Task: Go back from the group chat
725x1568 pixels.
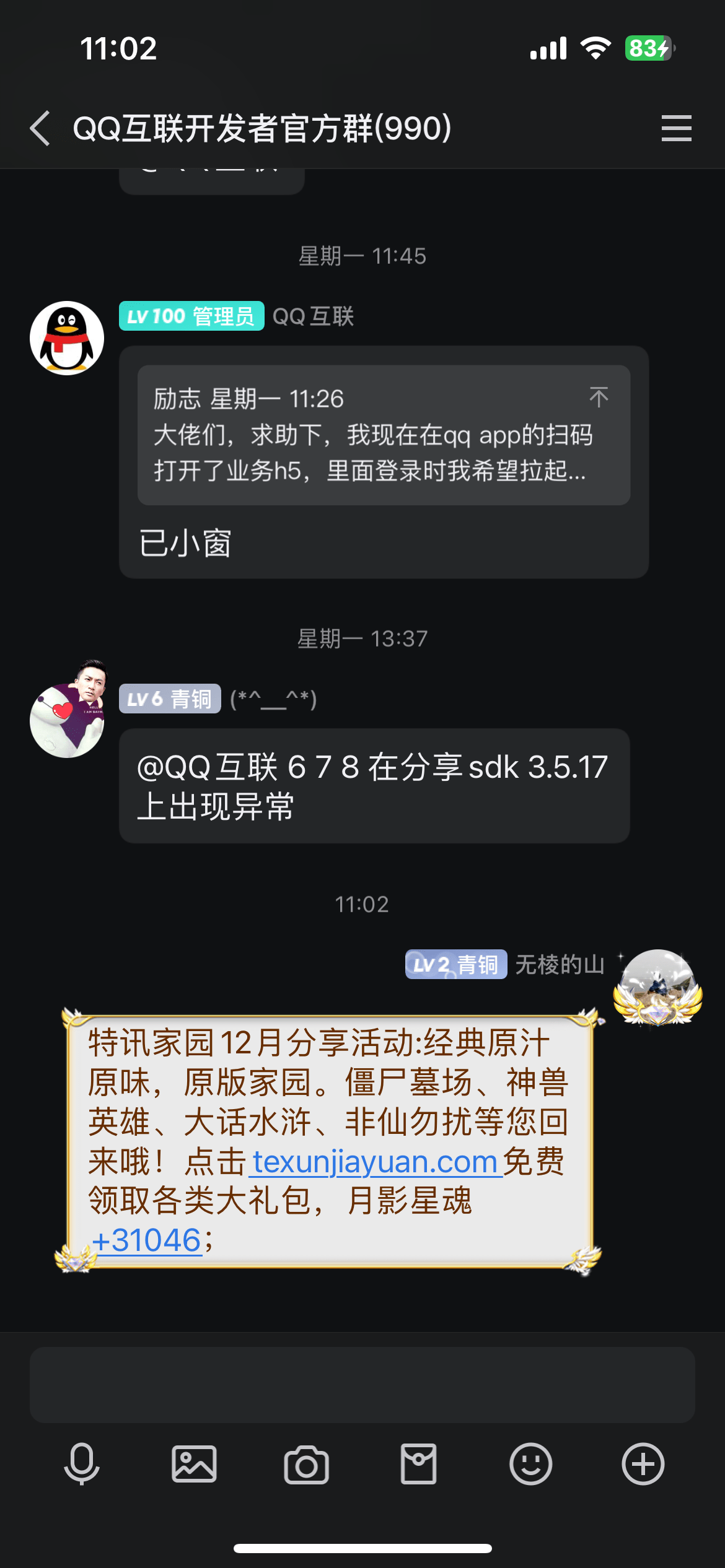Action: (41, 128)
